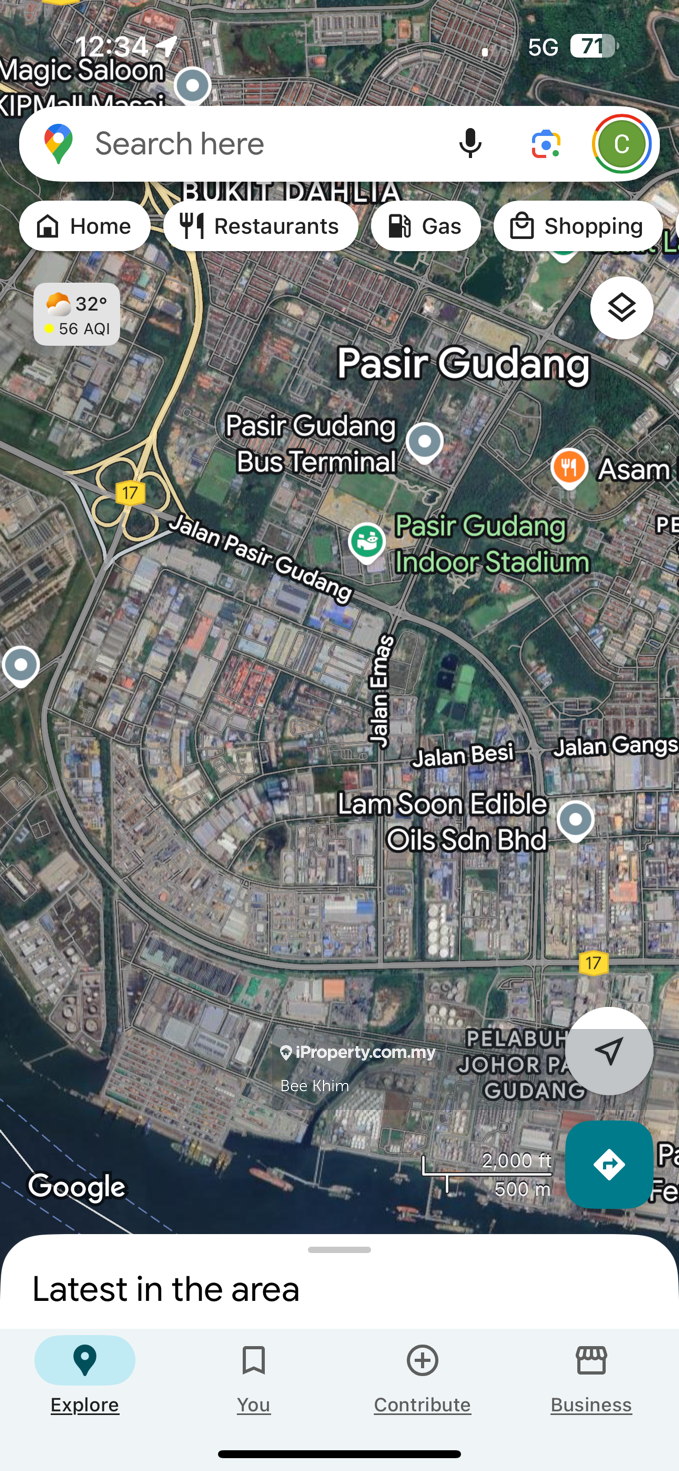The width and height of the screenshot is (679, 1471).
Task: Filter the map by Restaurants
Action: 261,226
